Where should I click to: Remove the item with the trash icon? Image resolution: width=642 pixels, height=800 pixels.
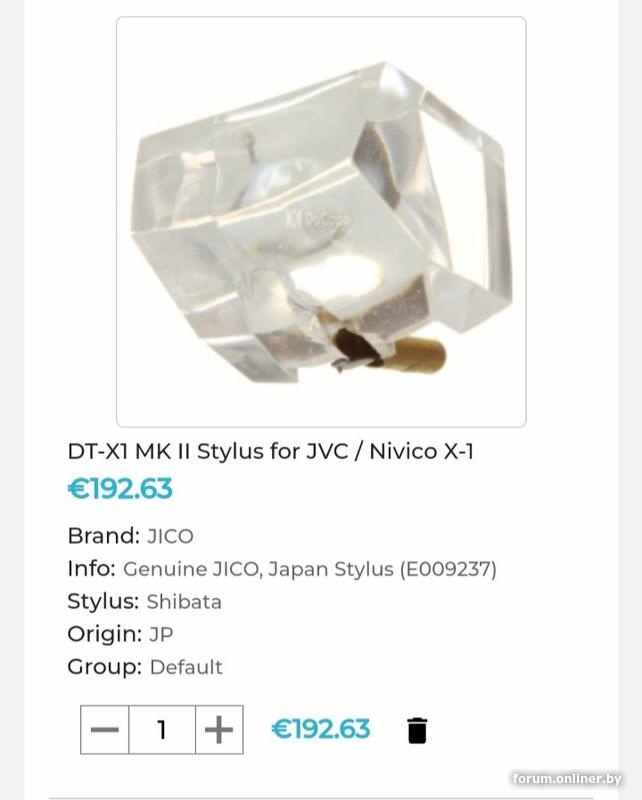(417, 730)
